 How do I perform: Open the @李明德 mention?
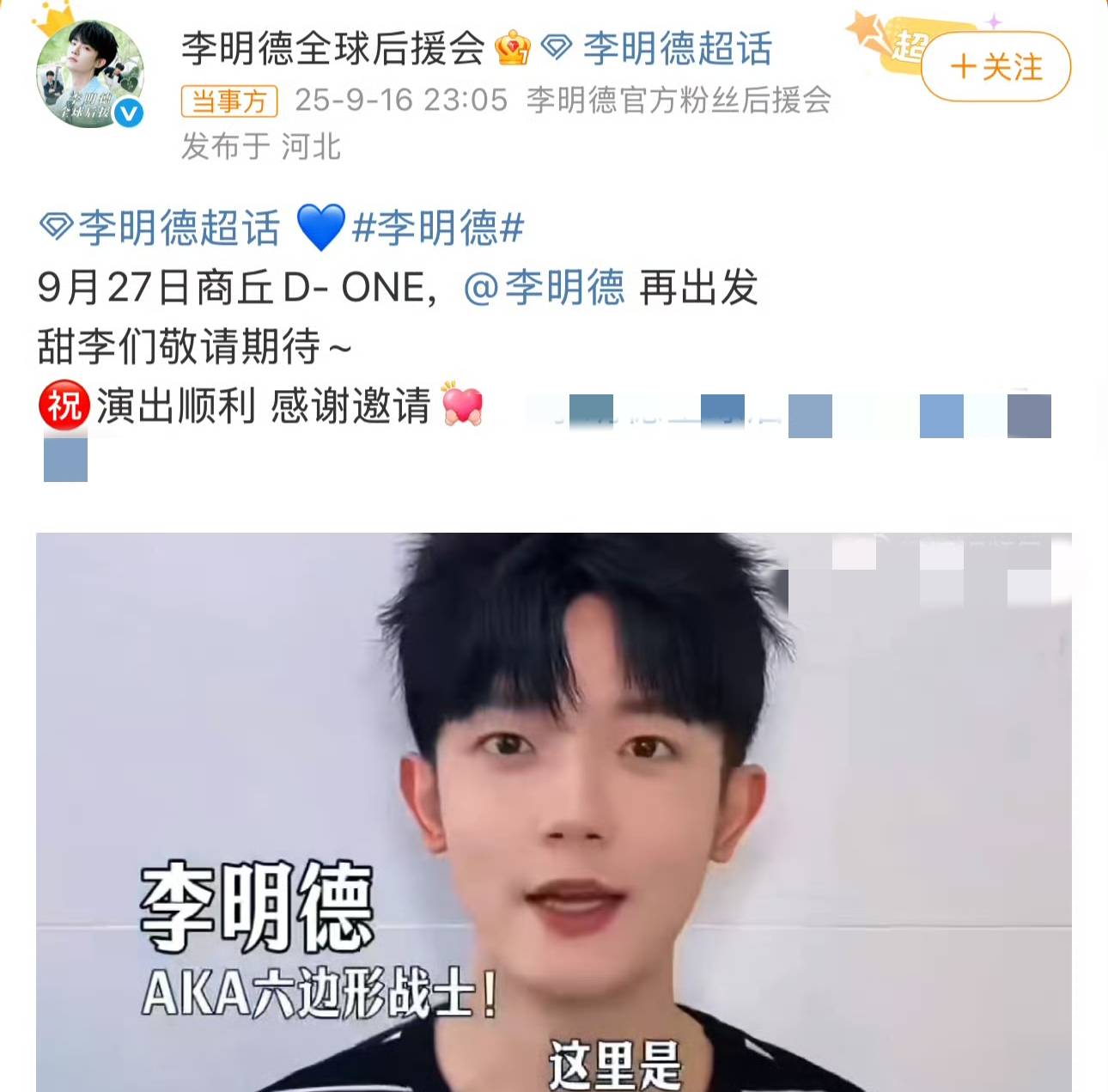click(x=544, y=288)
